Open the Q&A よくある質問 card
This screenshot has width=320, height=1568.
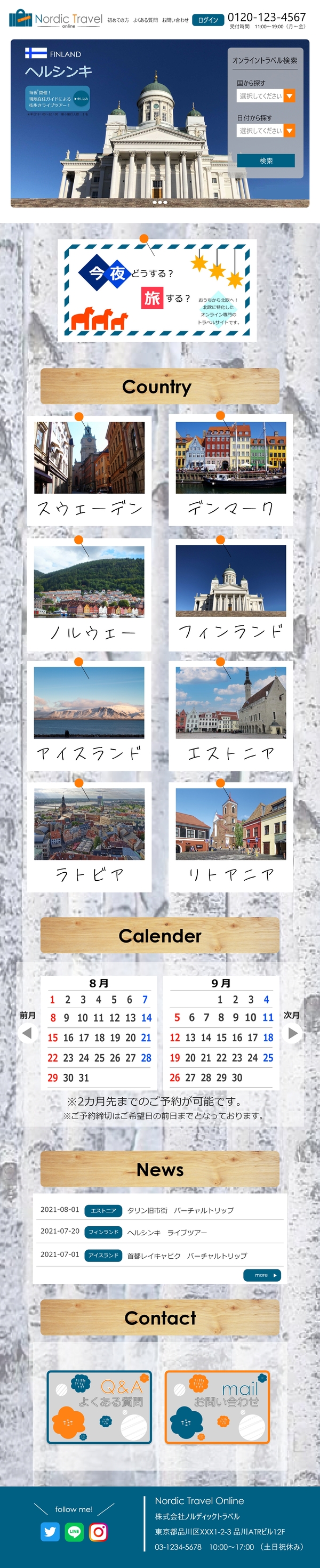(99, 1406)
